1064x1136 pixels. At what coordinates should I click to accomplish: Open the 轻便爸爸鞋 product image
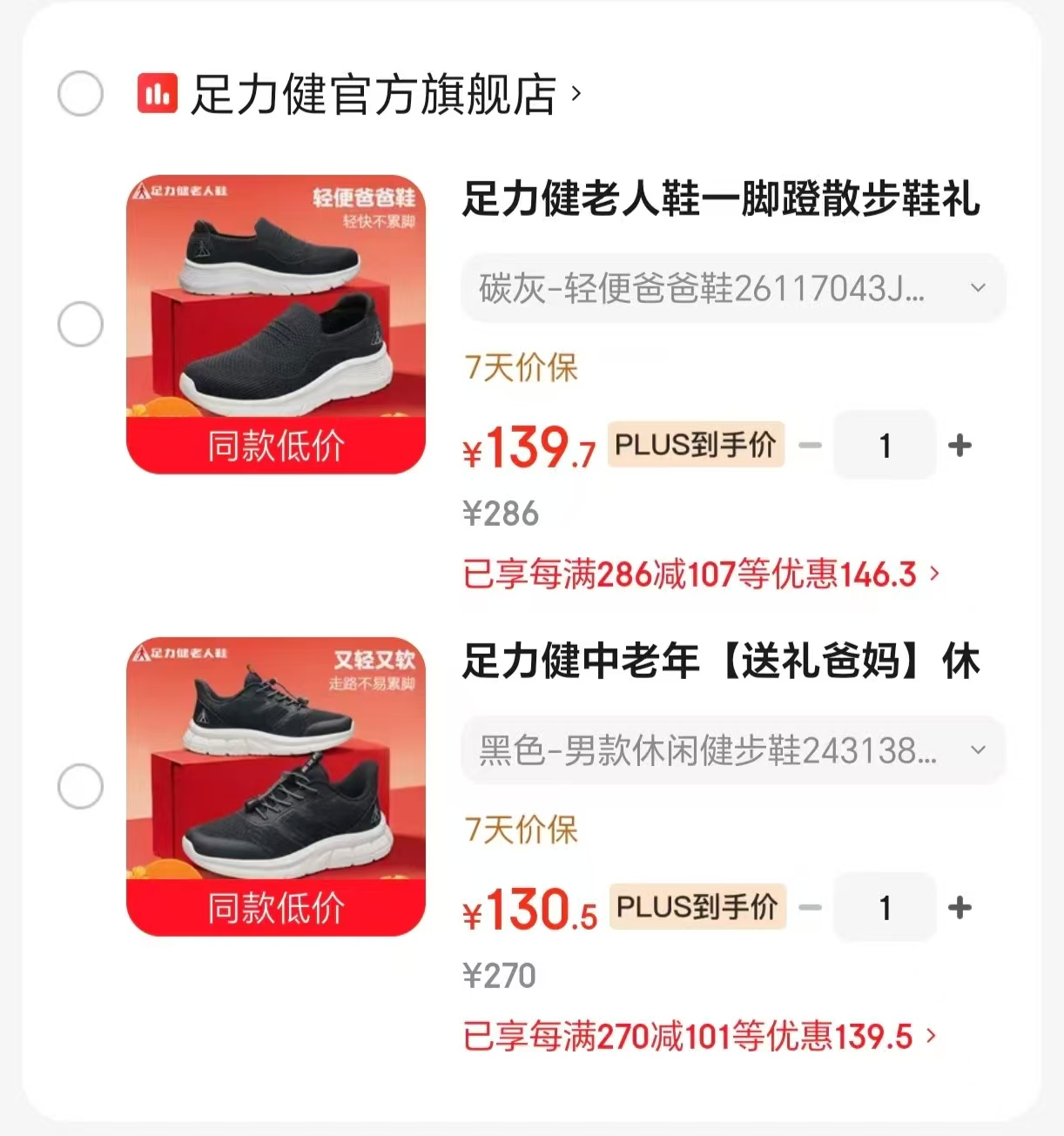click(x=276, y=325)
